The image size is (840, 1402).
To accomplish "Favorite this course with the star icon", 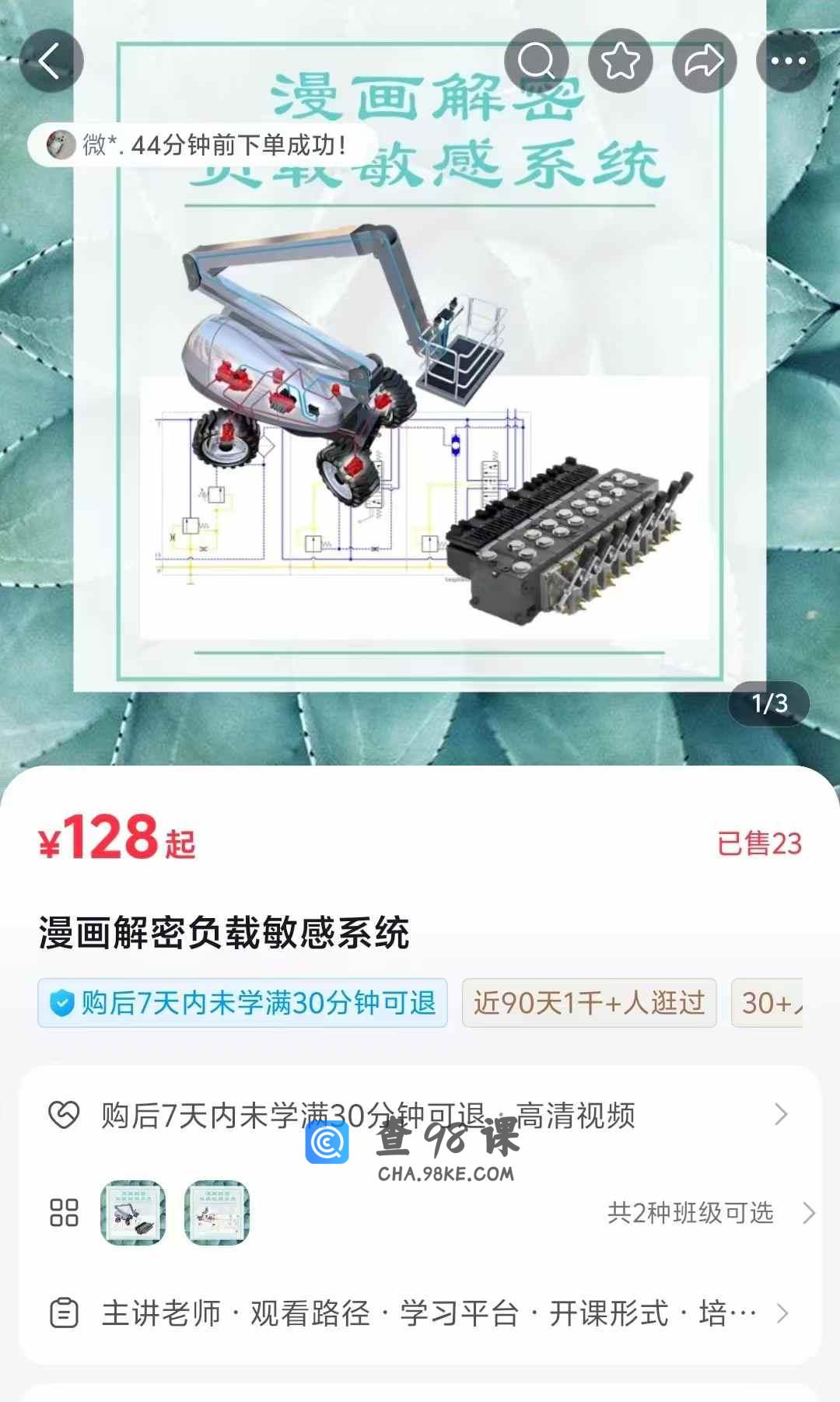I will pos(621,61).
